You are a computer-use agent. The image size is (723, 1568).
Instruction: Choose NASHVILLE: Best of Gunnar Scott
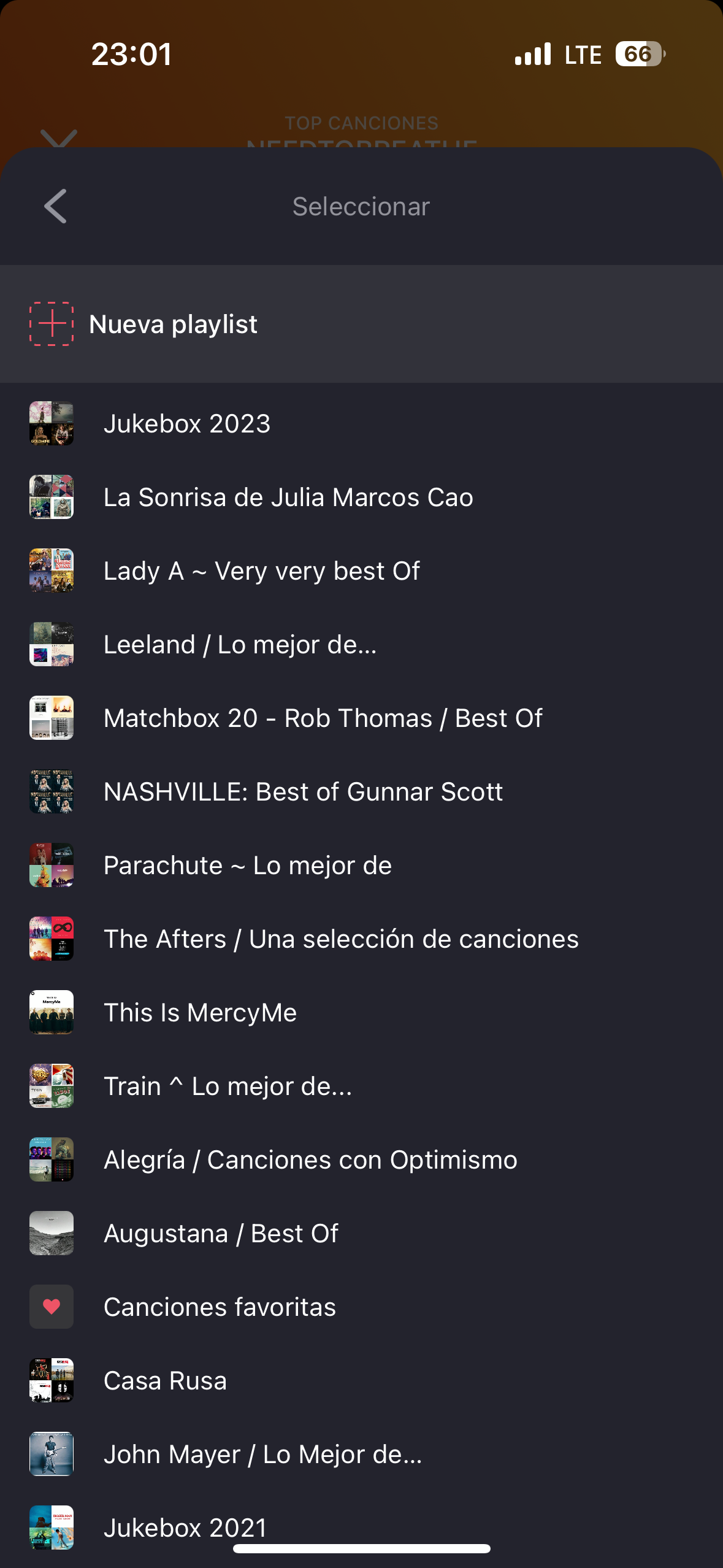pos(303,792)
